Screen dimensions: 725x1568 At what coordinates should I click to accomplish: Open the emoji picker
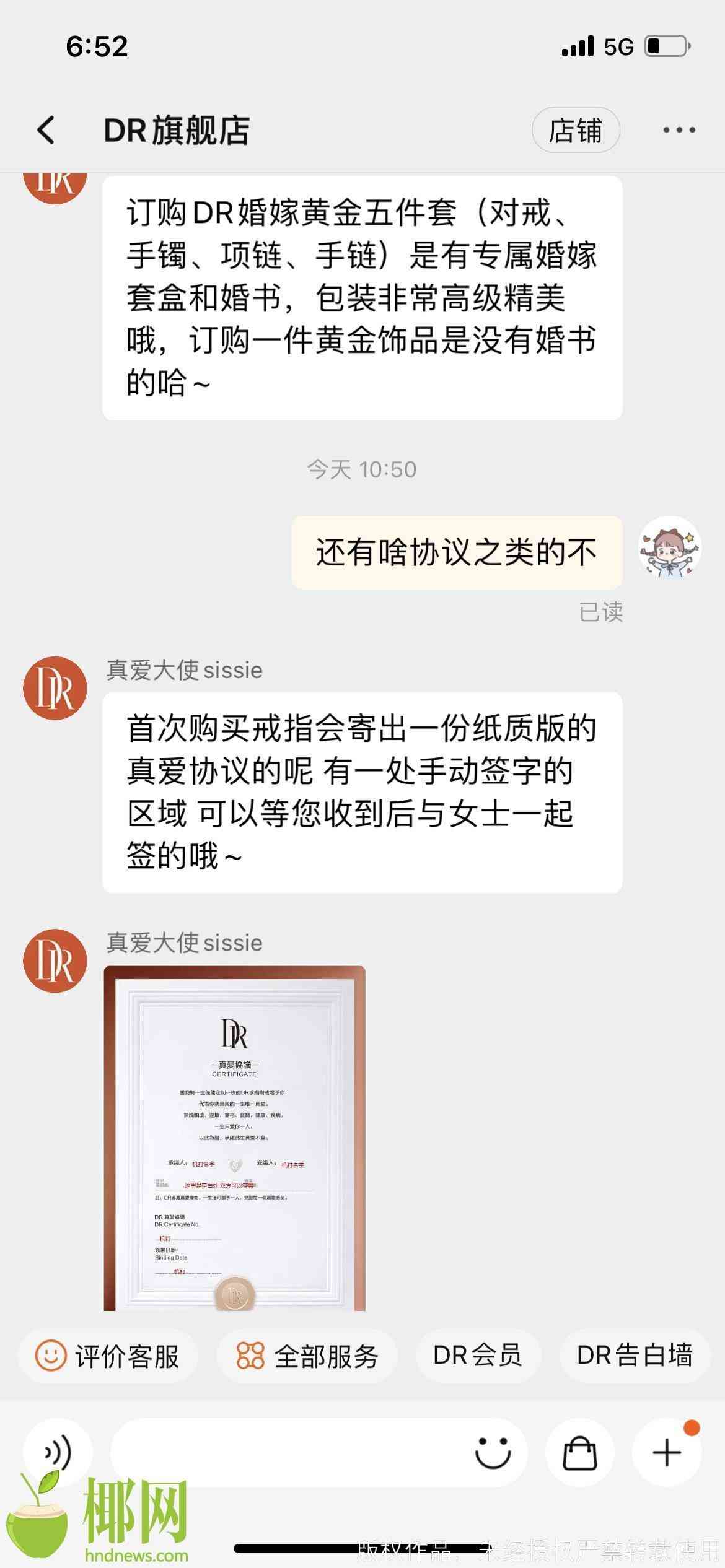pos(493,1452)
